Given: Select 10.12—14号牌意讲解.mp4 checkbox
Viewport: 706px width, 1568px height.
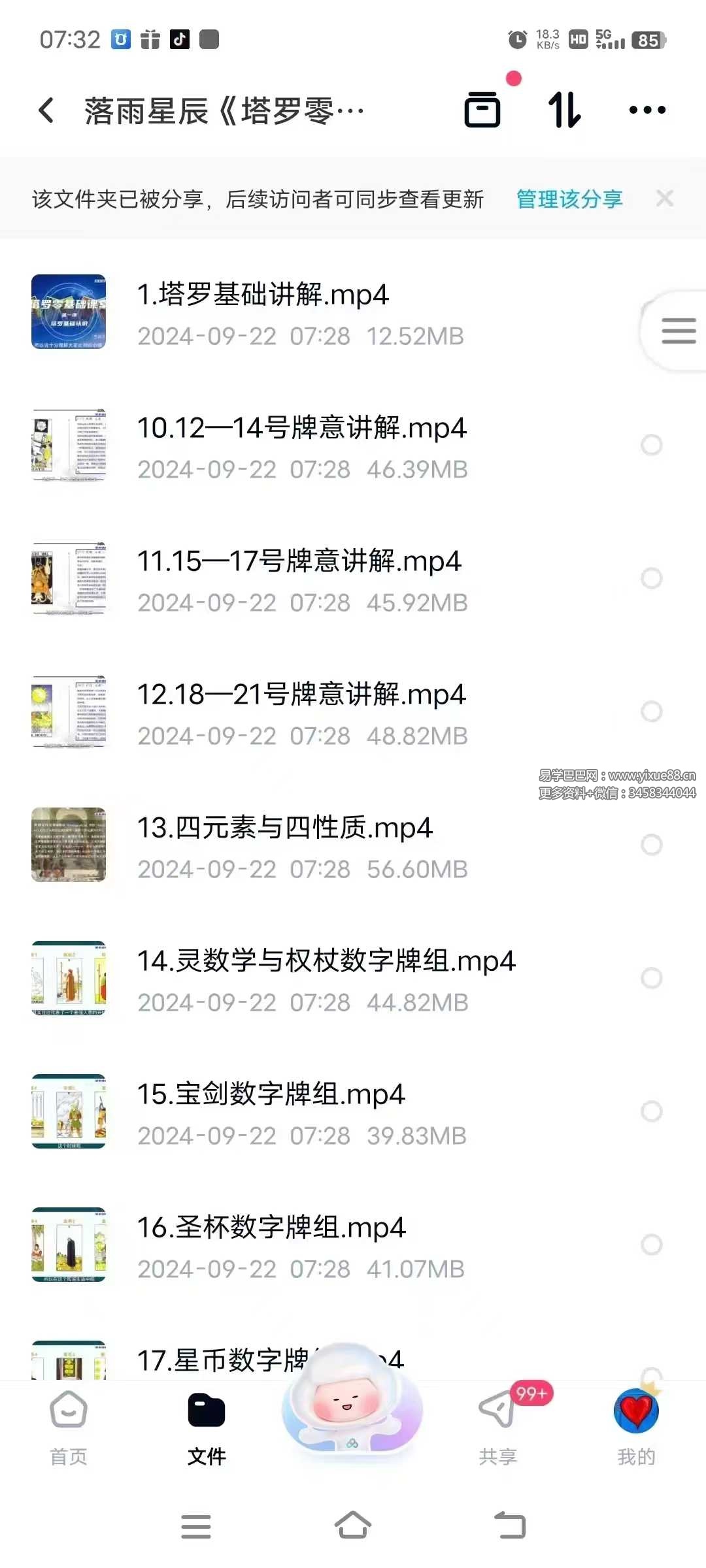Looking at the screenshot, I should [651, 446].
